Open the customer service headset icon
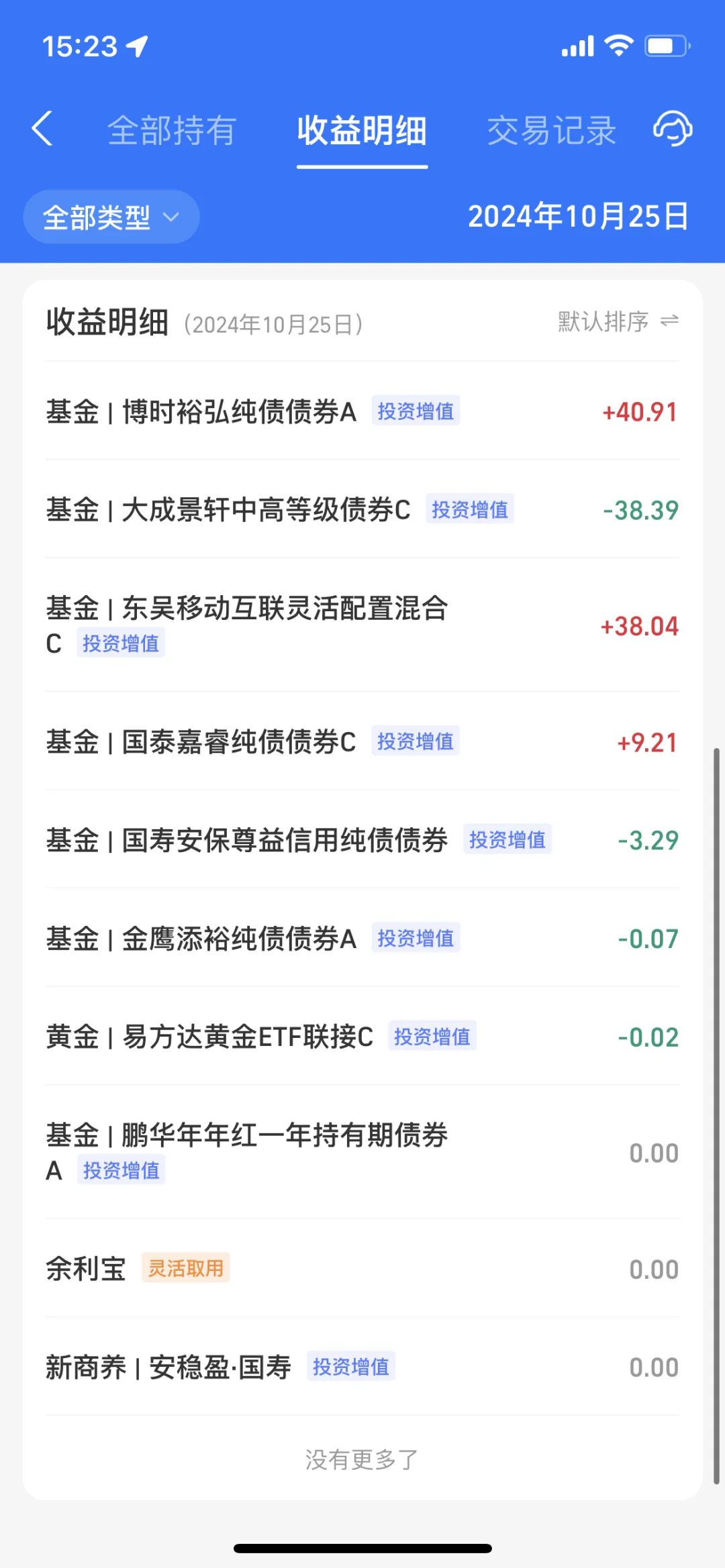 pos(673,129)
